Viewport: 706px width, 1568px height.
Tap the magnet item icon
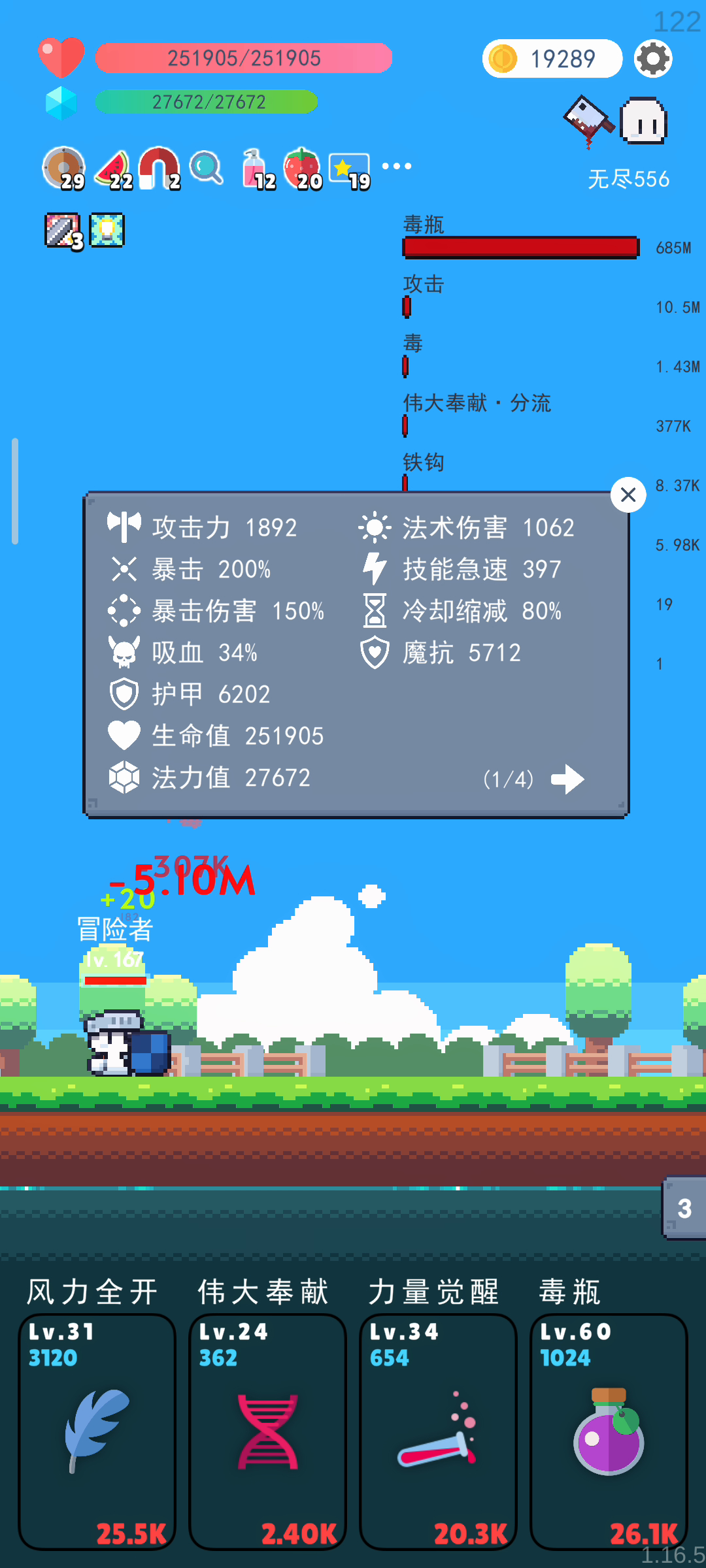[160, 168]
